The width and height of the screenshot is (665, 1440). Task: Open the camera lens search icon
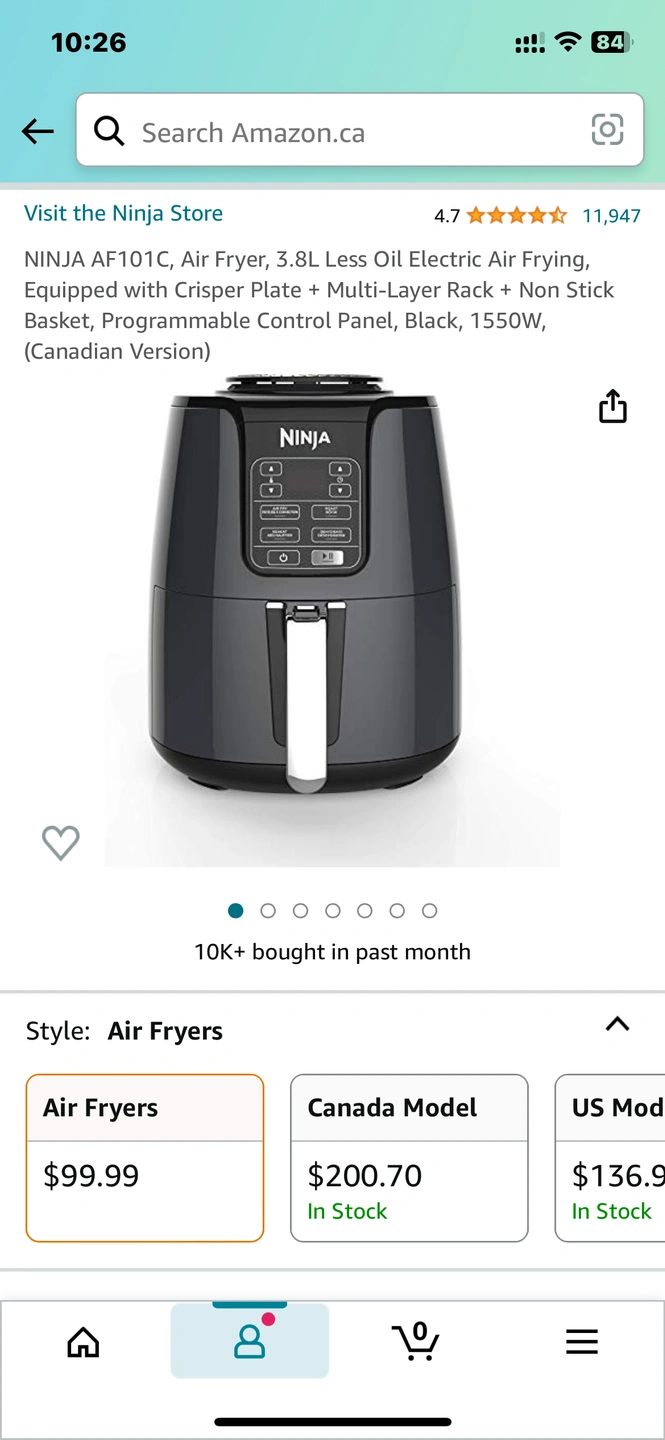coord(607,130)
